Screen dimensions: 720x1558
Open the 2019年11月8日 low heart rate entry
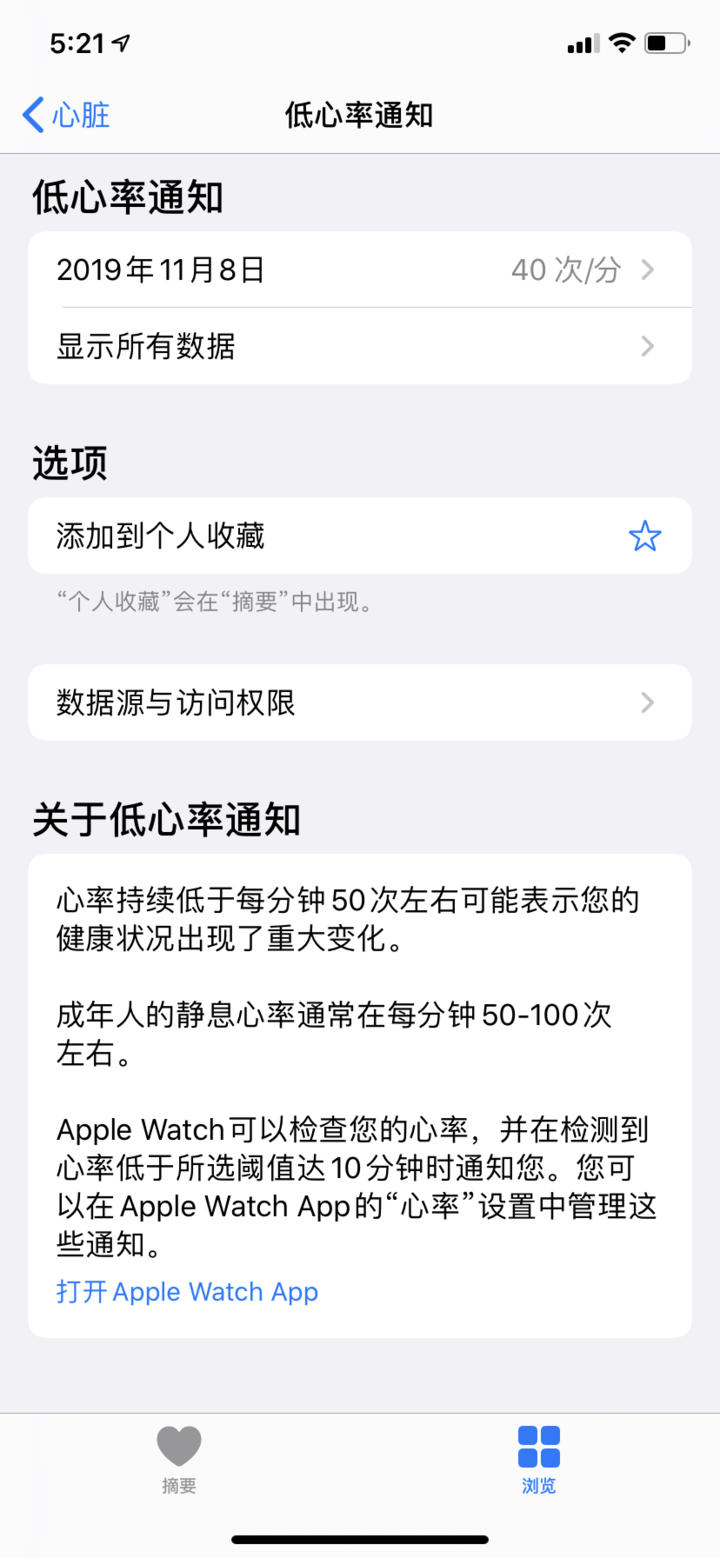click(360, 270)
